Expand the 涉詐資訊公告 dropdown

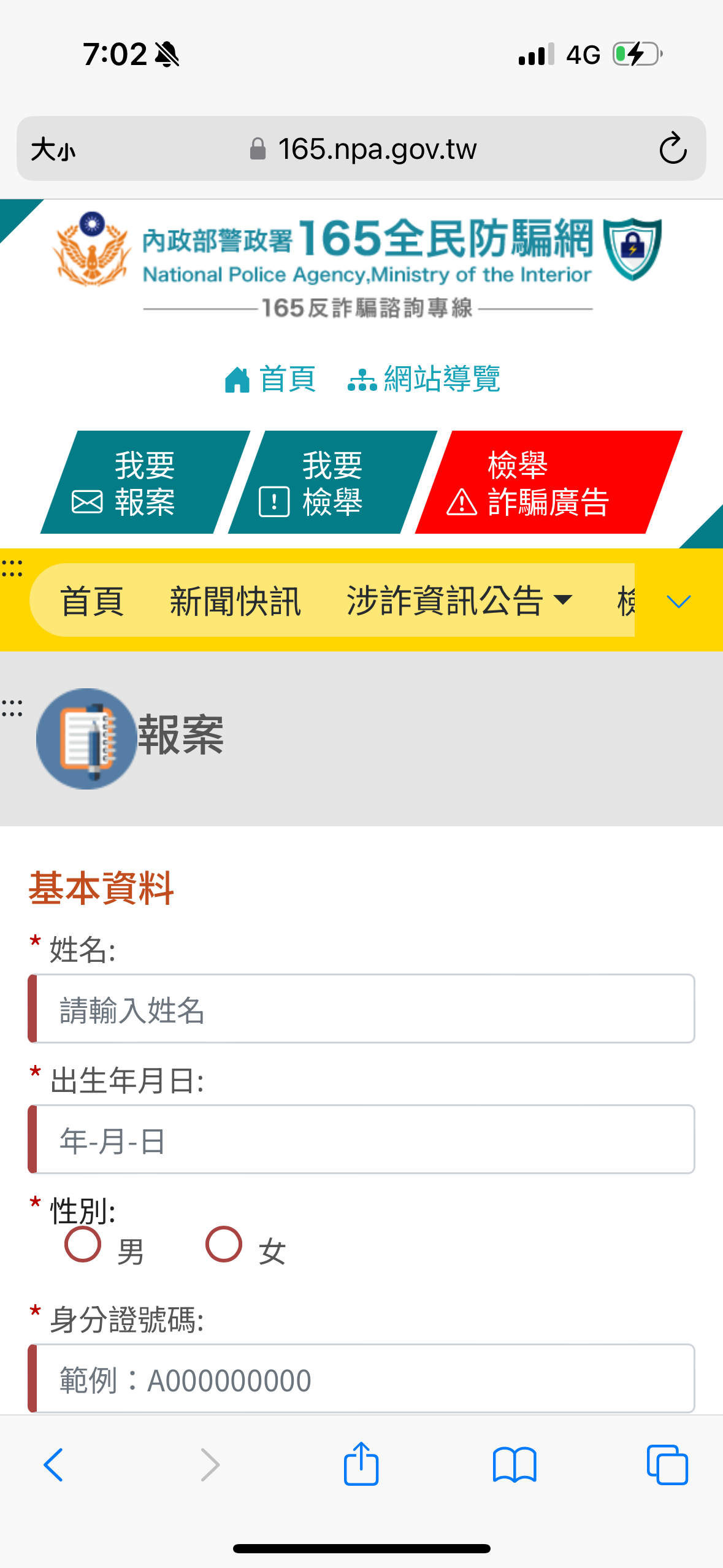[460, 601]
